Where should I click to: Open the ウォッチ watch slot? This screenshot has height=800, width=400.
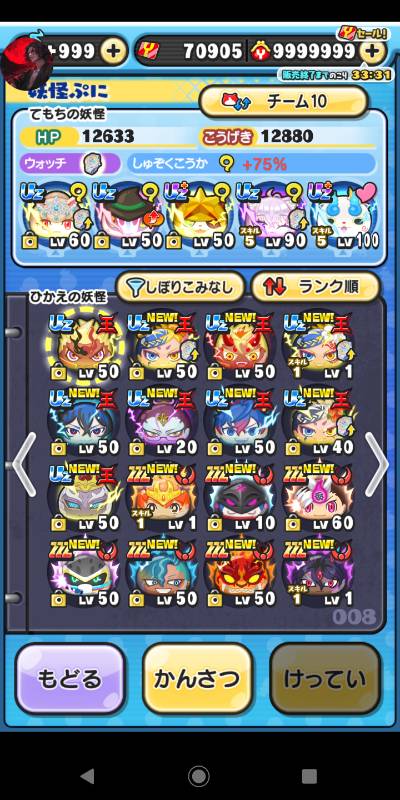point(70,164)
